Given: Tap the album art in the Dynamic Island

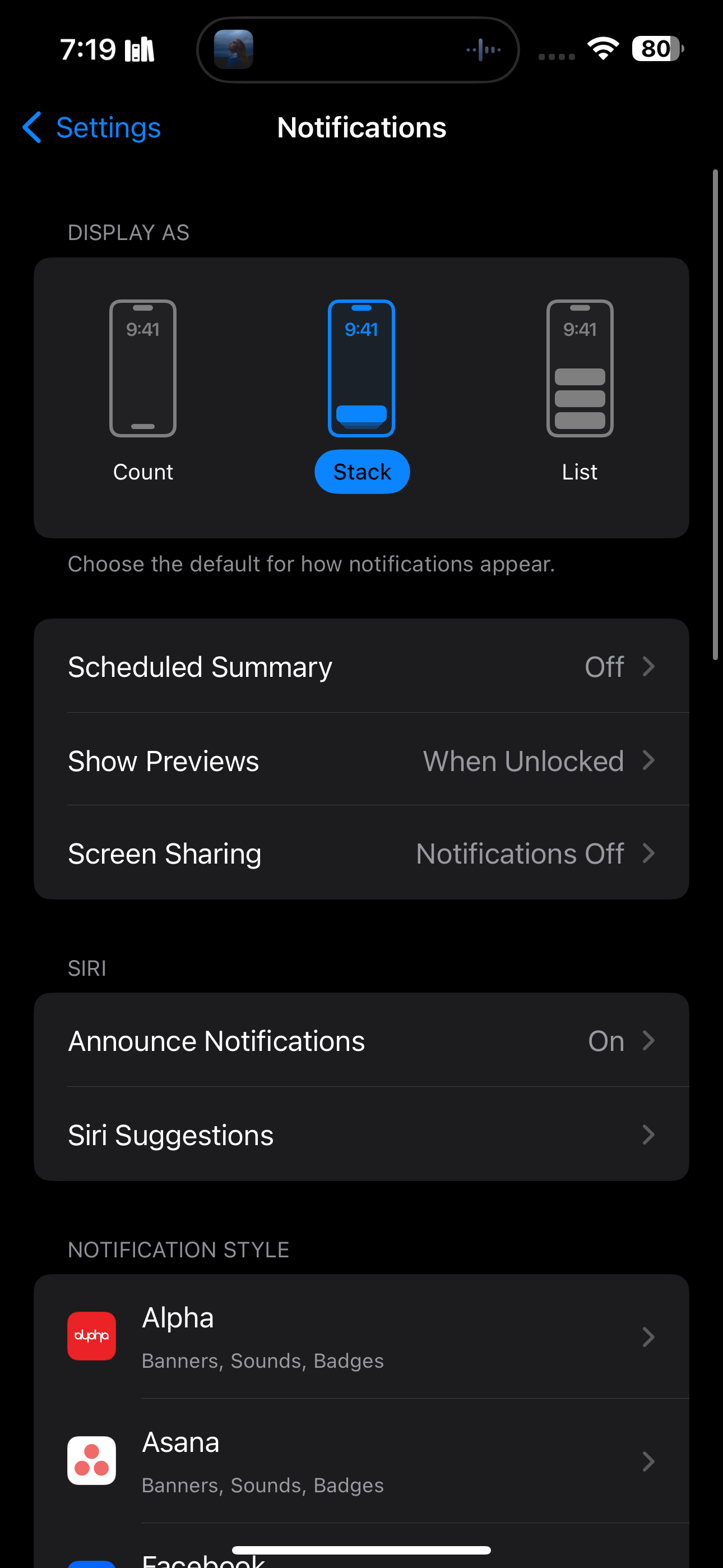Looking at the screenshot, I should (x=234, y=49).
